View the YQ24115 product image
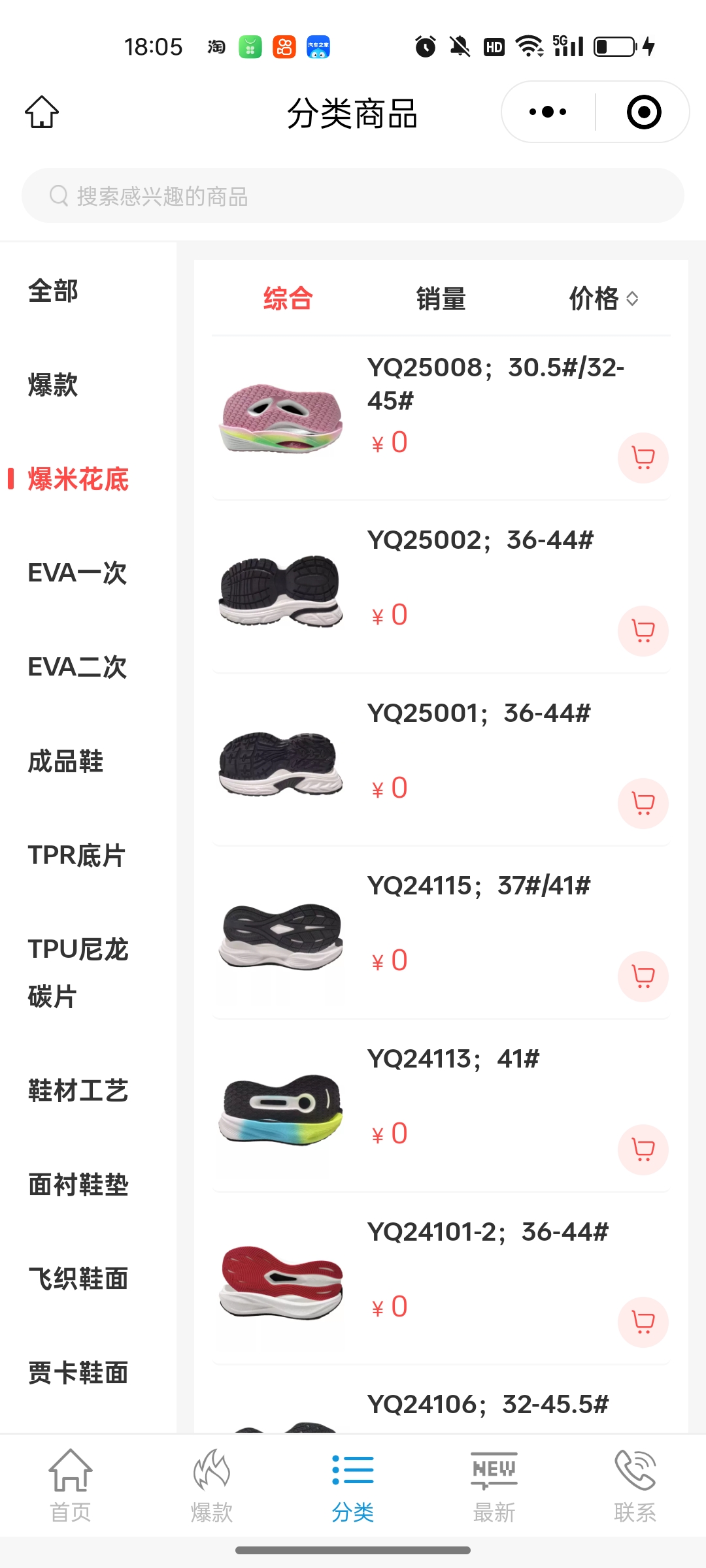 [281, 936]
